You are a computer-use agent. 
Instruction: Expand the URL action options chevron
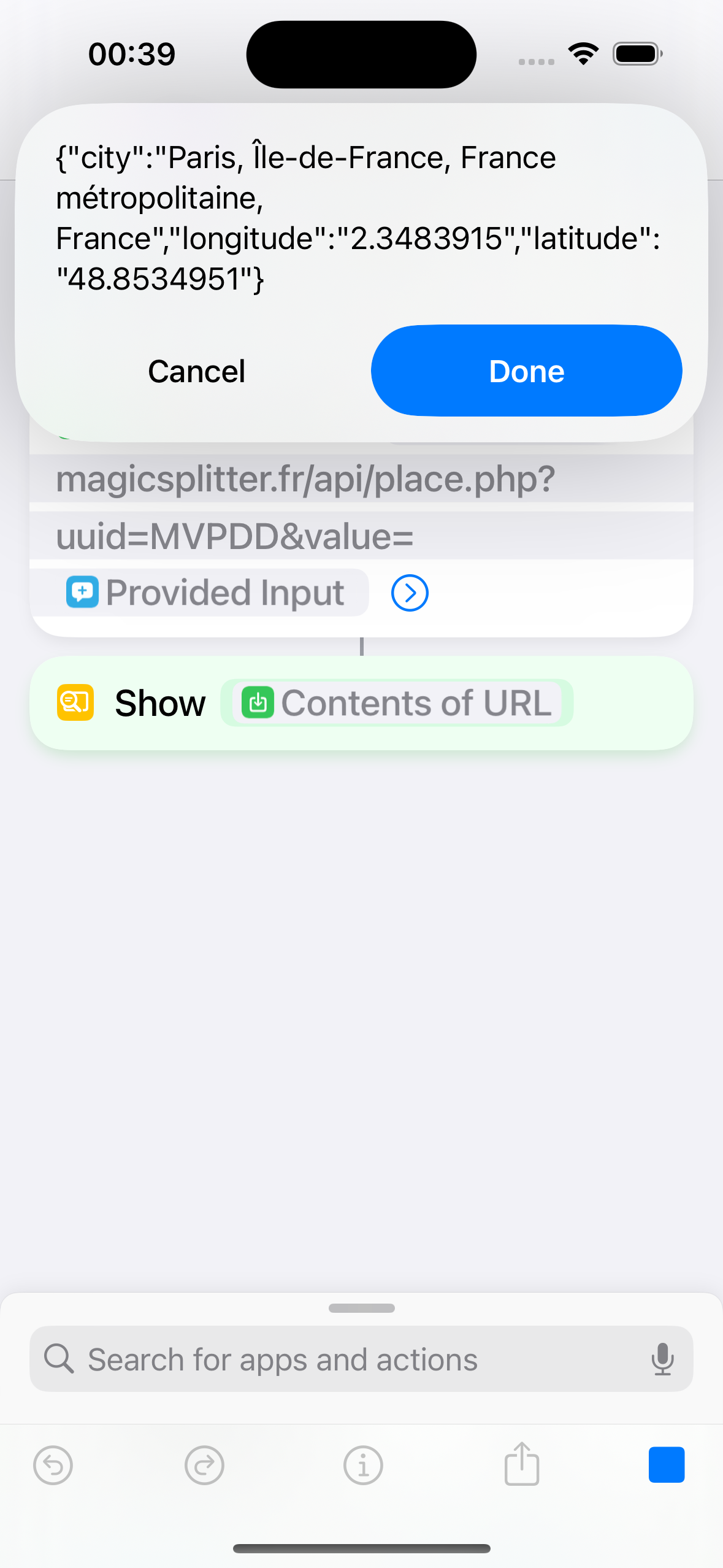410,593
